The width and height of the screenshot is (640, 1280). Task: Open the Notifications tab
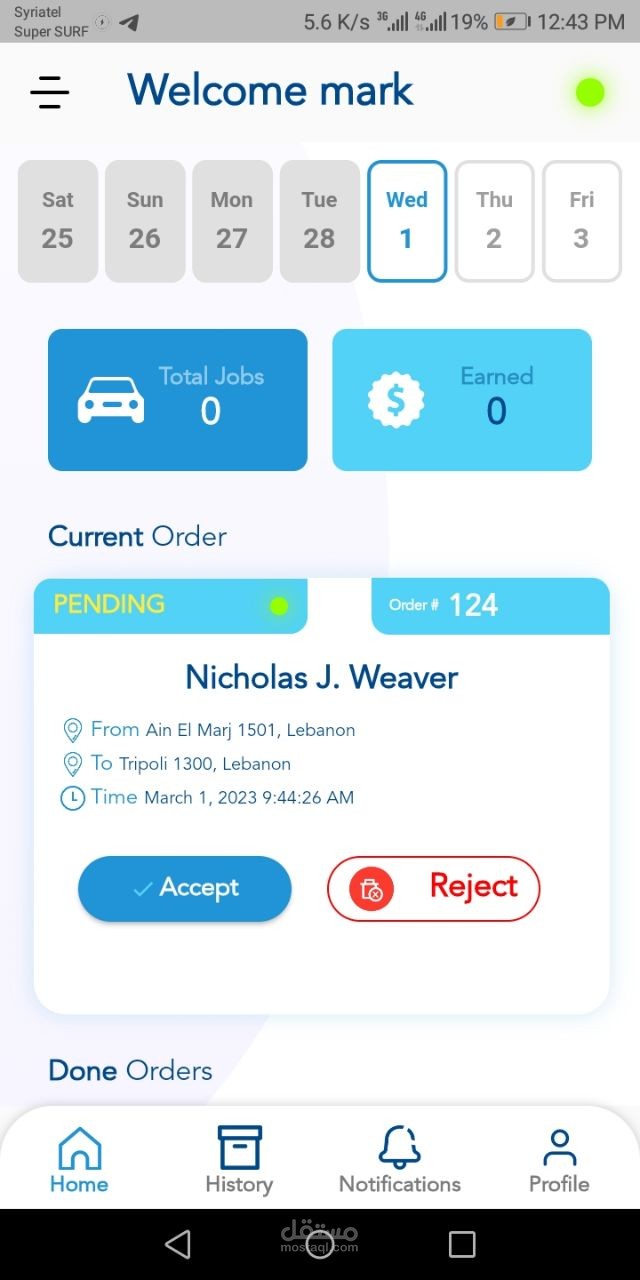tap(399, 1160)
